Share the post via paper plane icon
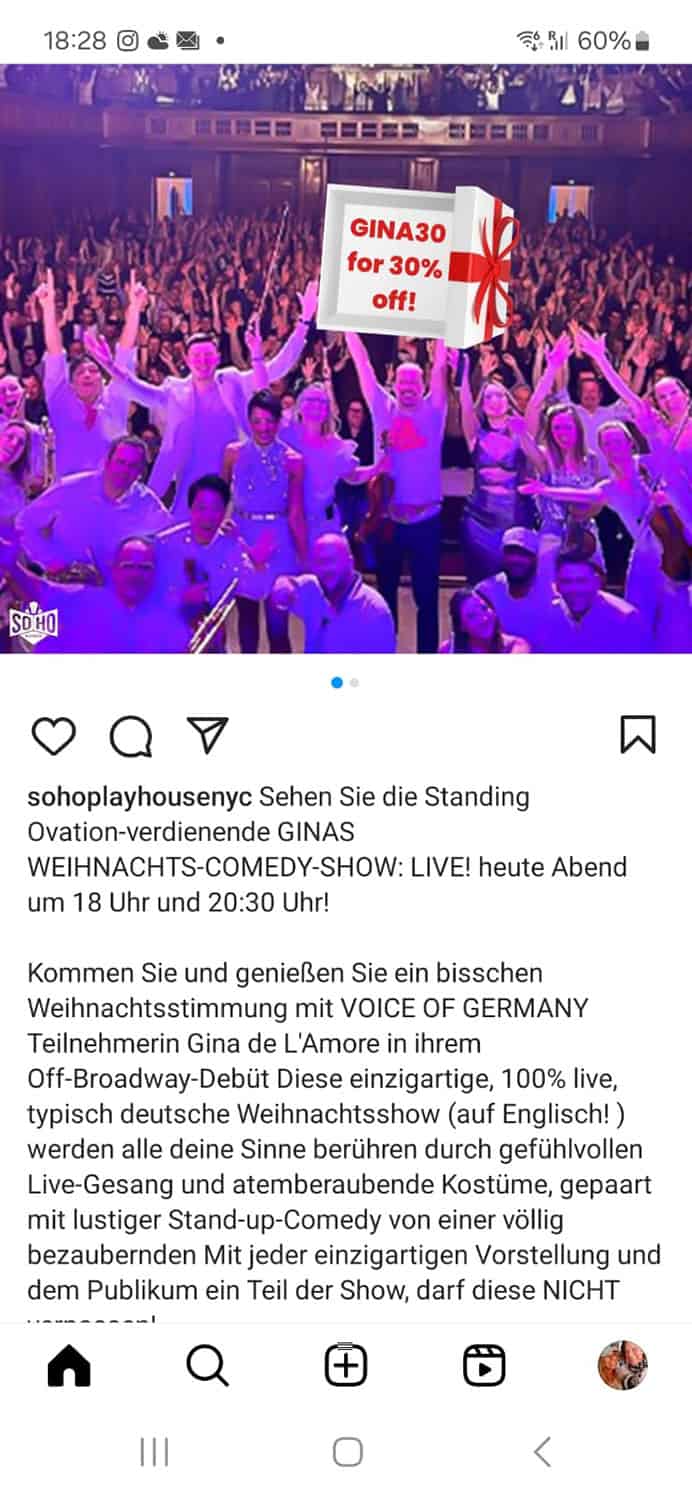This screenshot has height=1500, width=692. [208, 735]
